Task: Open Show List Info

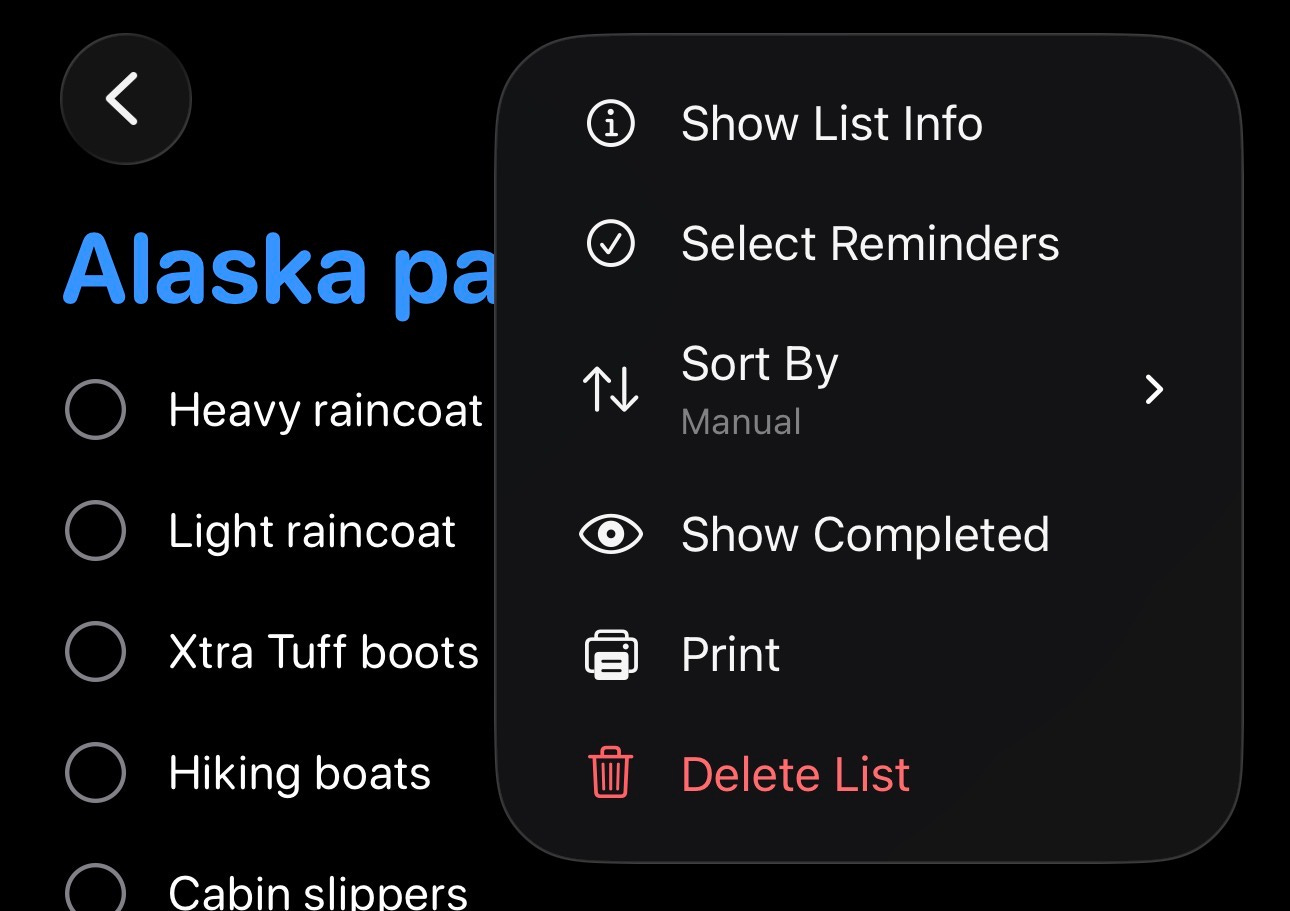Action: [868, 125]
